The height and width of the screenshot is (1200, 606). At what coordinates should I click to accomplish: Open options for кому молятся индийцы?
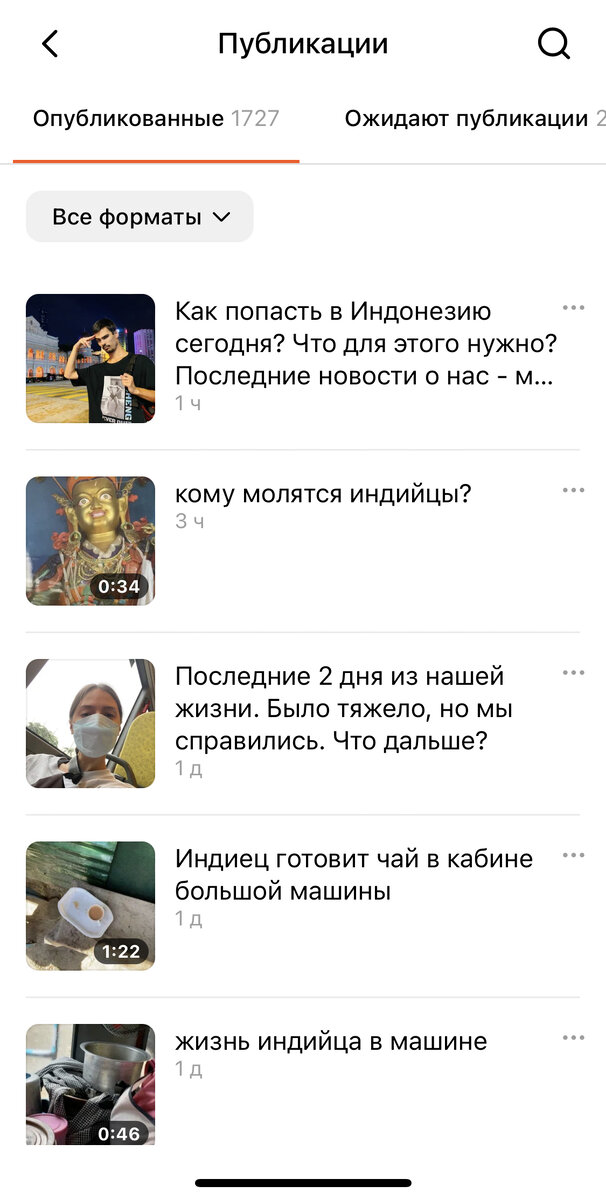pos(573,490)
